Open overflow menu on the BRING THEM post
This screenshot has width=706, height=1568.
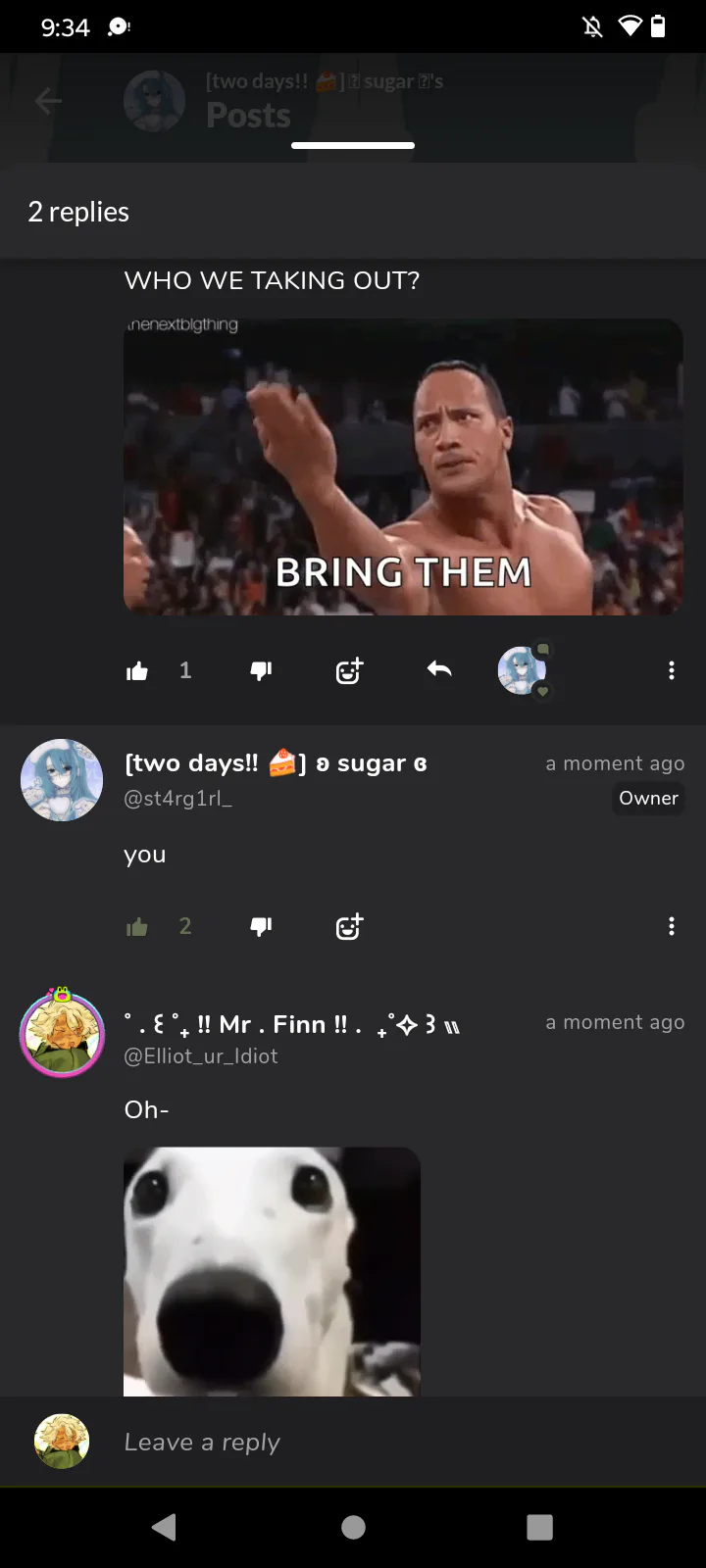pyautogui.click(x=672, y=671)
